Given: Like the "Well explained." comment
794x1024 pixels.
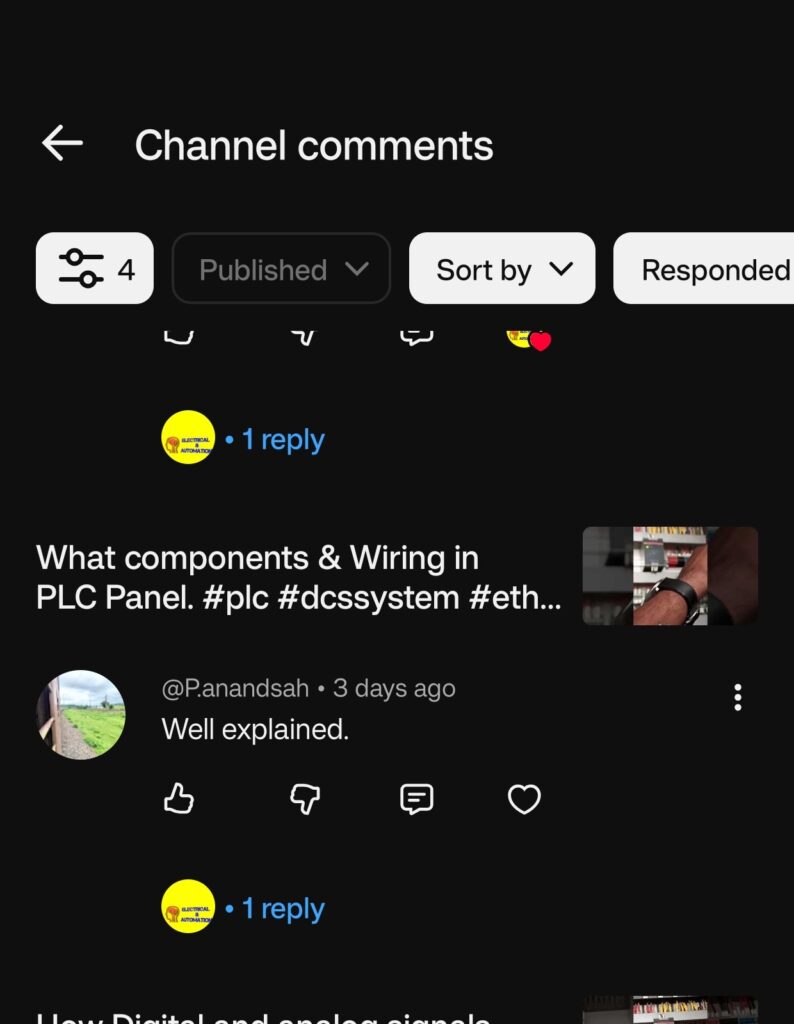Looking at the screenshot, I should click(179, 798).
